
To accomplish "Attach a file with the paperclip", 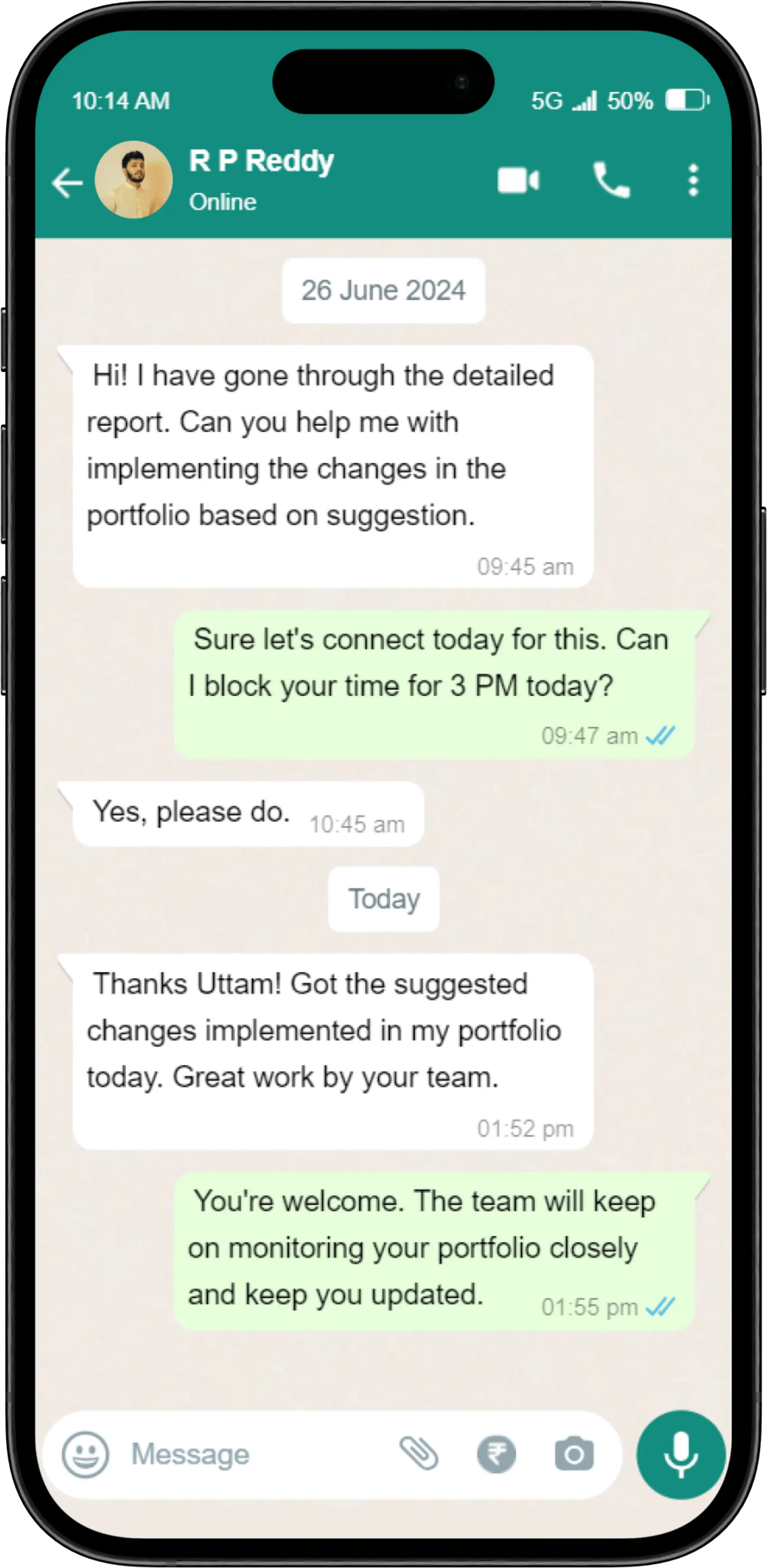I will pos(419,1453).
